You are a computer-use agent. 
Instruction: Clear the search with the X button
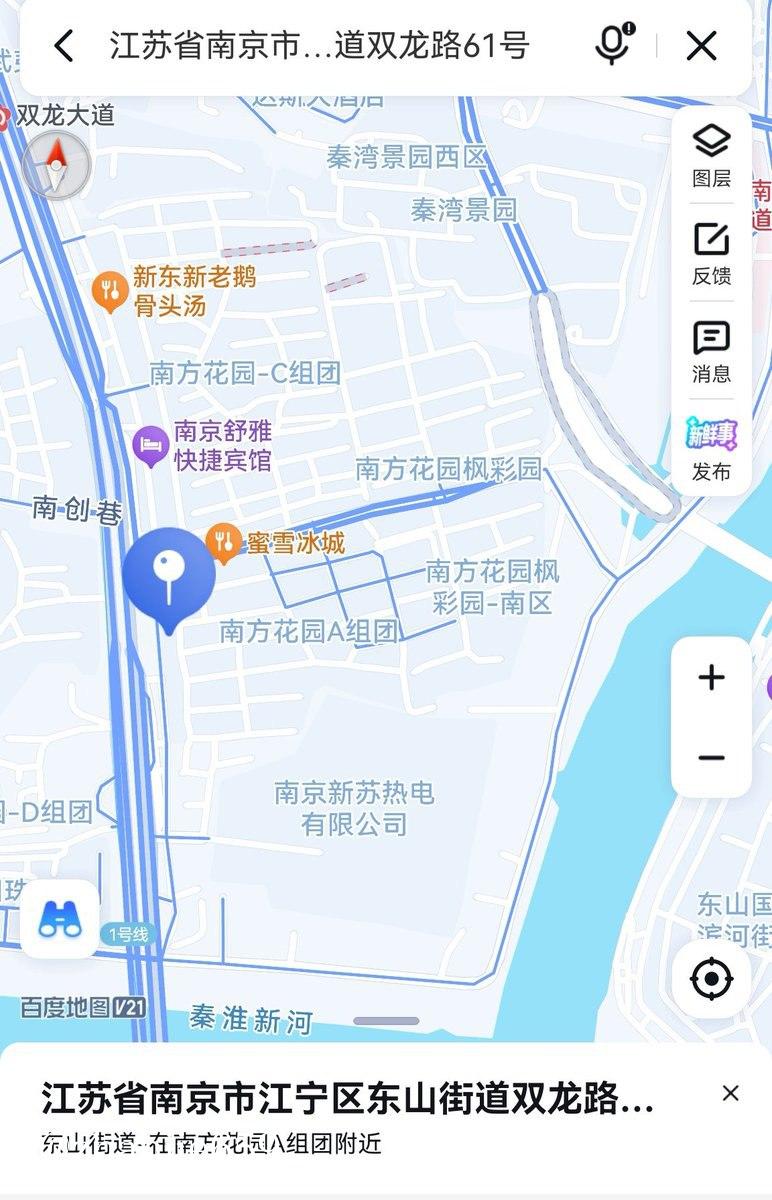(x=703, y=44)
